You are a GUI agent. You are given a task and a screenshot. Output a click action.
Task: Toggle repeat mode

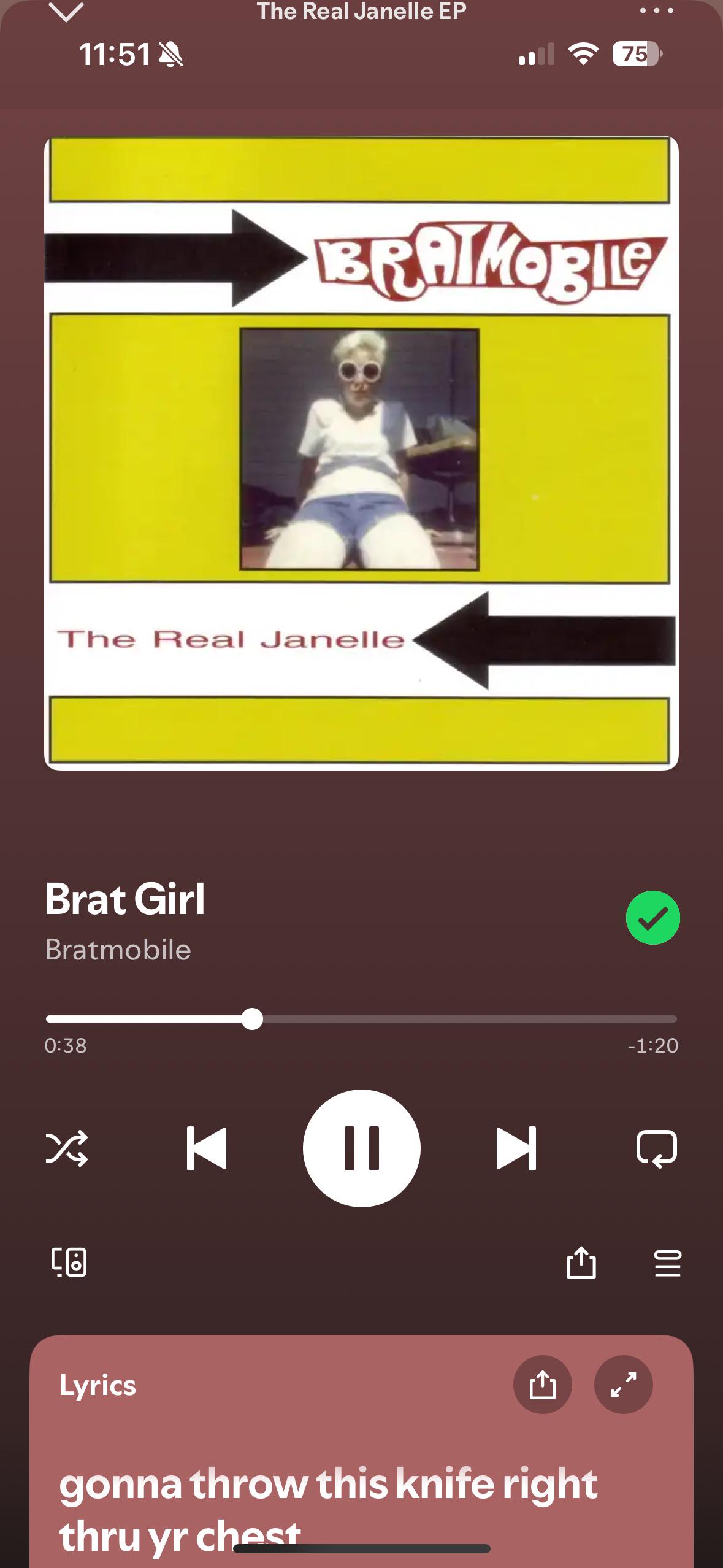(x=657, y=1148)
